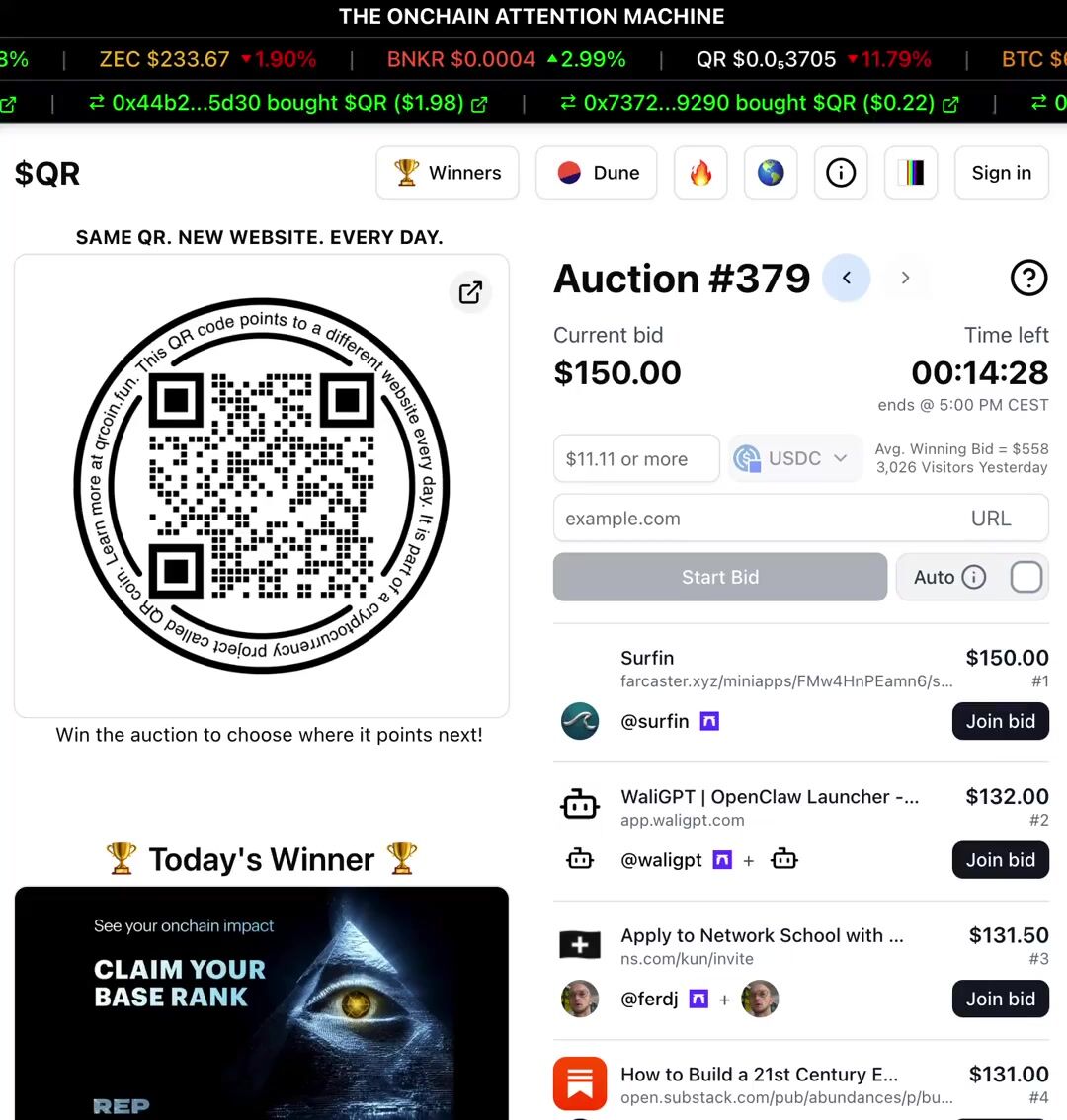
Task: Open the auction help question mark
Action: pos(1028,279)
